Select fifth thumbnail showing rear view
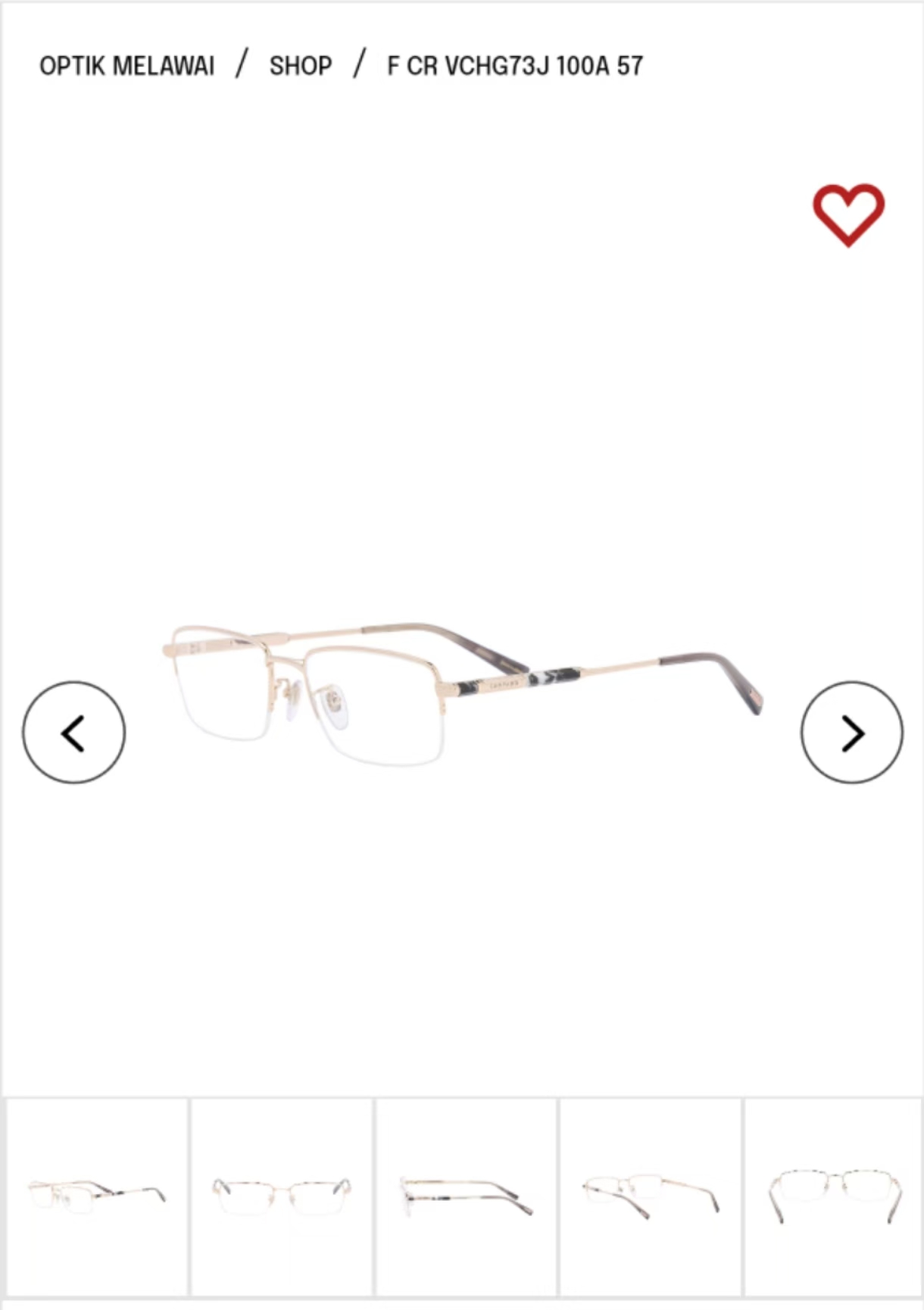The width and height of the screenshot is (924, 1310). [834, 1196]
